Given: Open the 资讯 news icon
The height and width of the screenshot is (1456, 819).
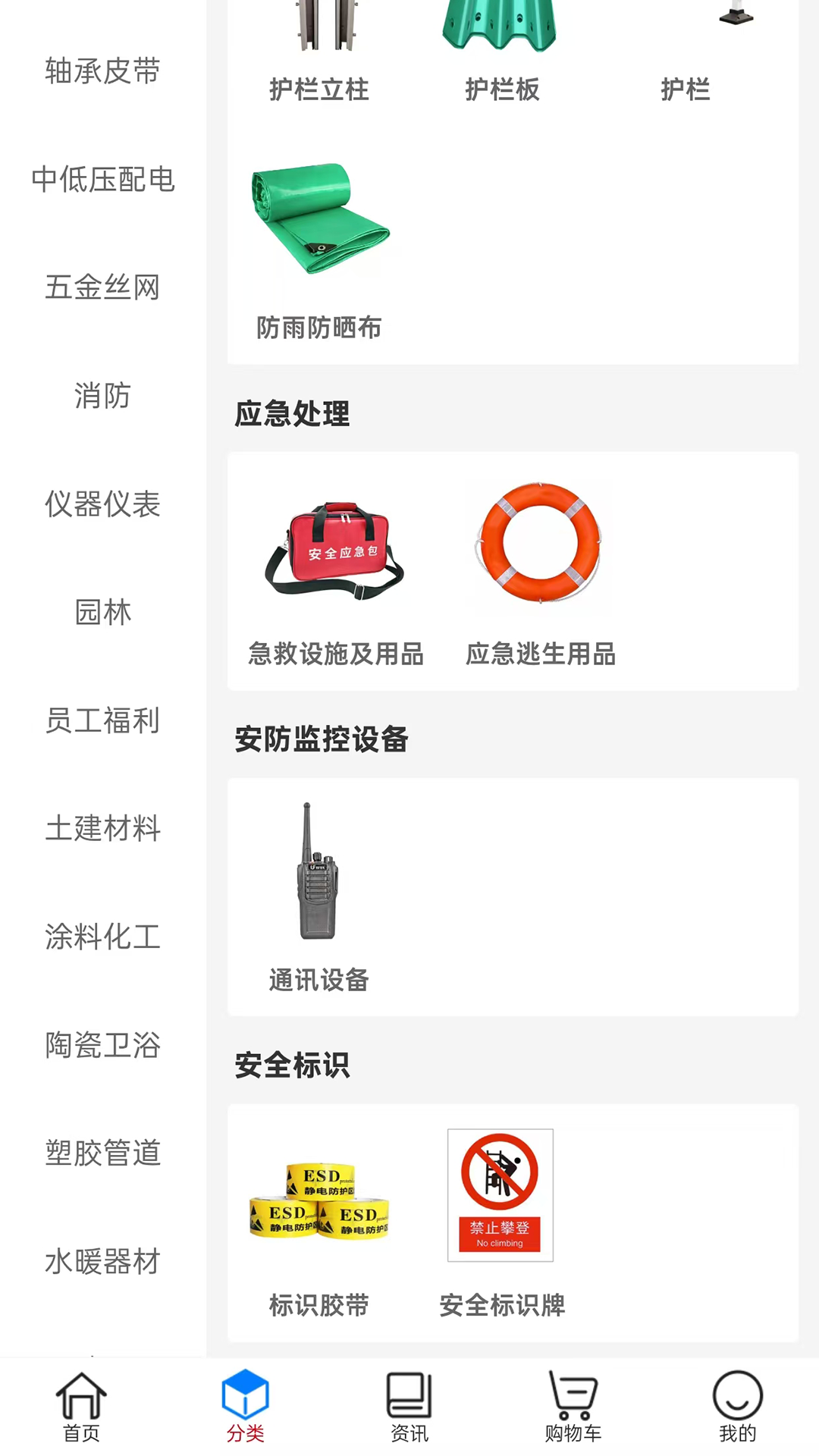Looking at the screenshot, I should tap(409, 1407).
